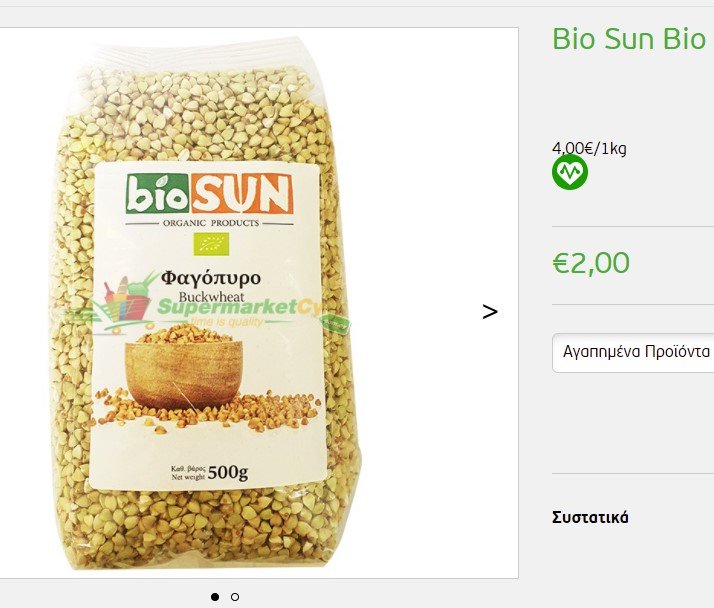Open the Αγαπημένα Προϊόντα dropdown
The image size is (714, 608).
point(634,353)
